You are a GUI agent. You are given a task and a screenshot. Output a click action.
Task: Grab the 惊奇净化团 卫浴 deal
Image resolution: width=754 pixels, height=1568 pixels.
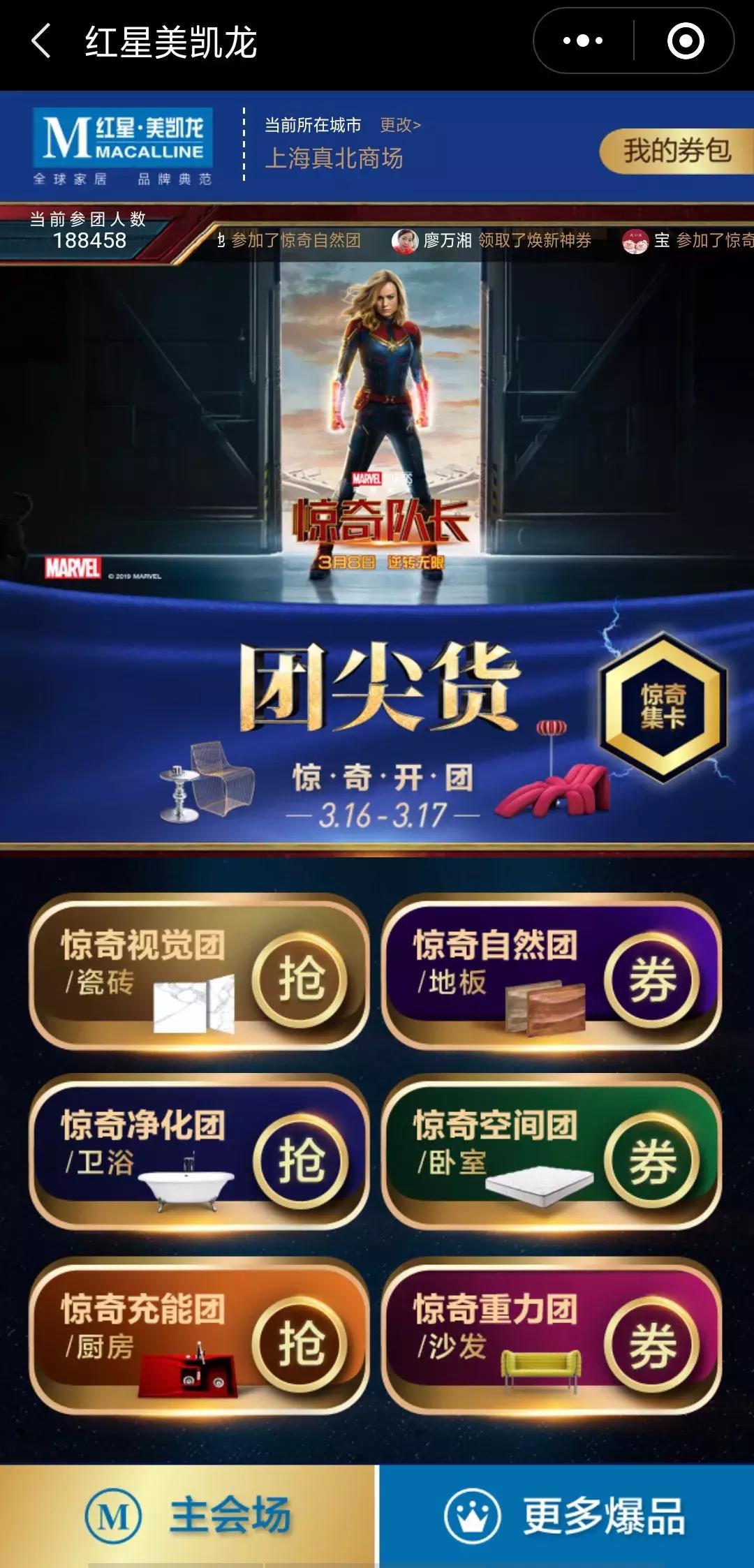coord(300,1162)
